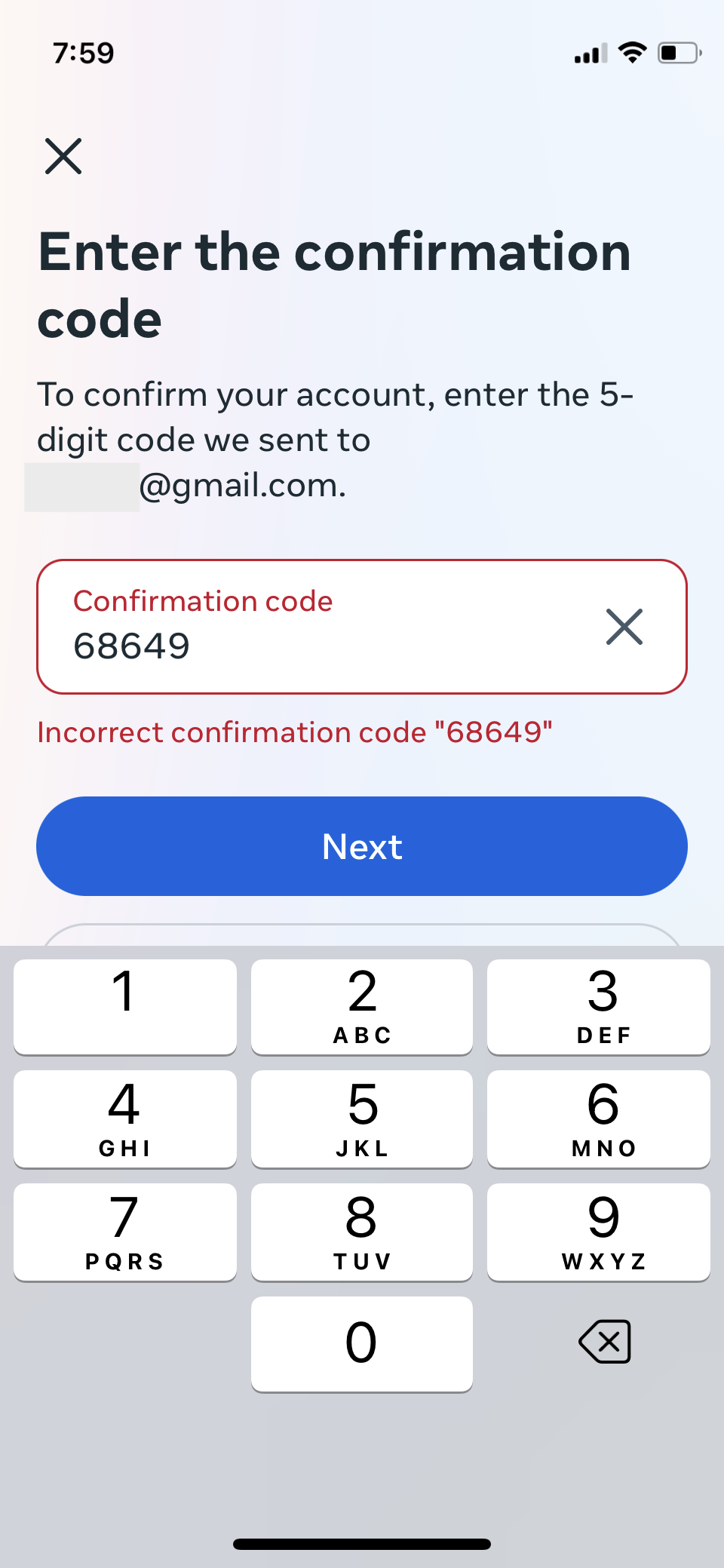Tap the backspace key on keypad
Image resolution: width=724 pixels, height=1568 pixels.
click(604, 1342)
